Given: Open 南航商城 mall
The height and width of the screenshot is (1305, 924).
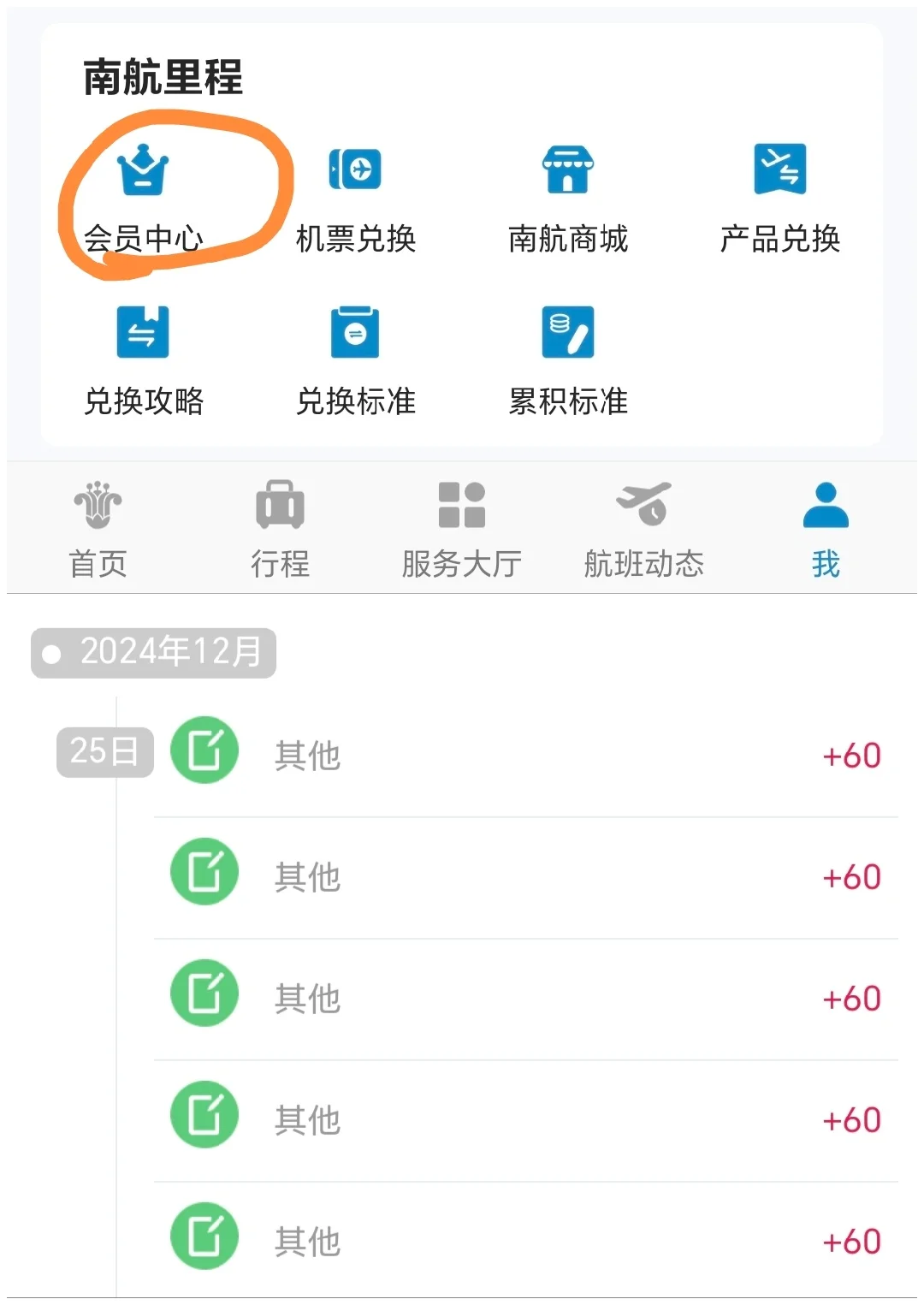Looking at the screenshot, I should click(x=568, y=199).
